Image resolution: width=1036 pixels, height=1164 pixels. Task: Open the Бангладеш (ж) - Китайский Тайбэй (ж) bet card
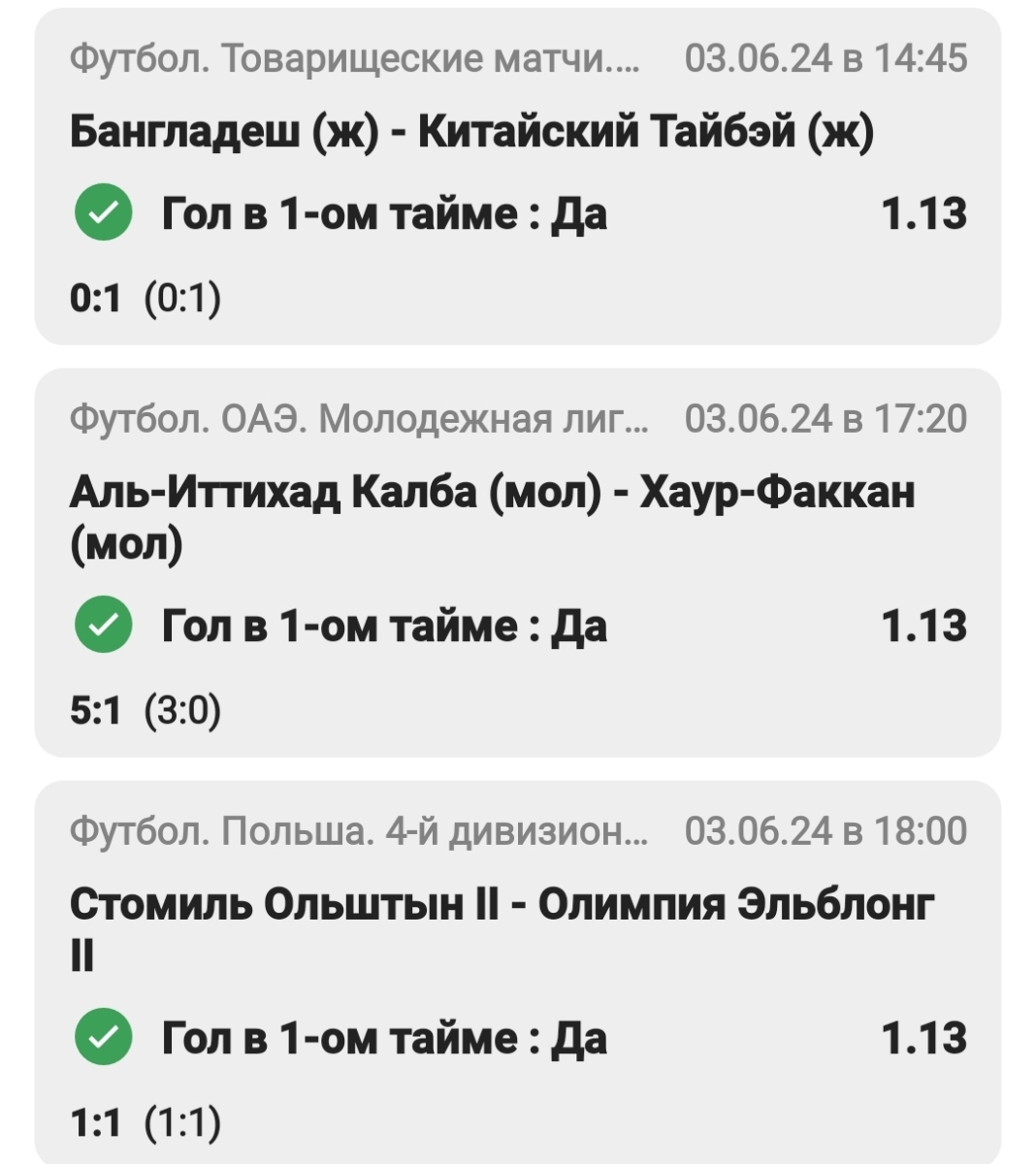point(471,132)
